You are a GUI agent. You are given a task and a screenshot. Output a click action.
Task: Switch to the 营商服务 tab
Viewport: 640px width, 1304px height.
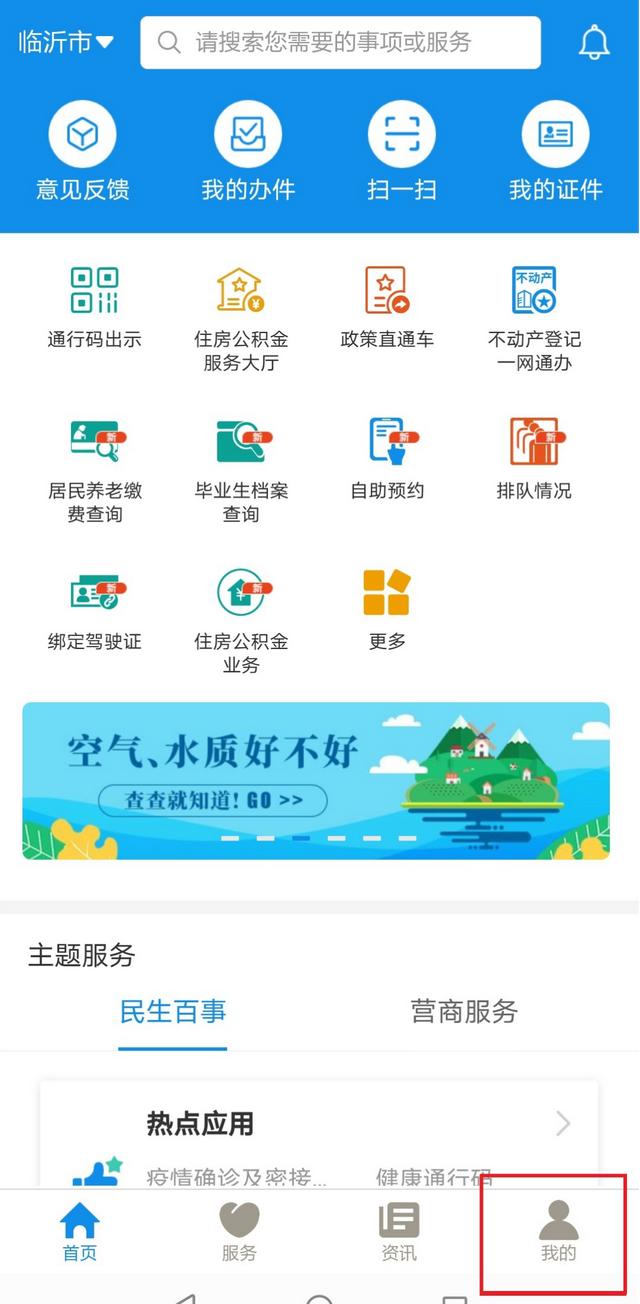pos(464,1011)
